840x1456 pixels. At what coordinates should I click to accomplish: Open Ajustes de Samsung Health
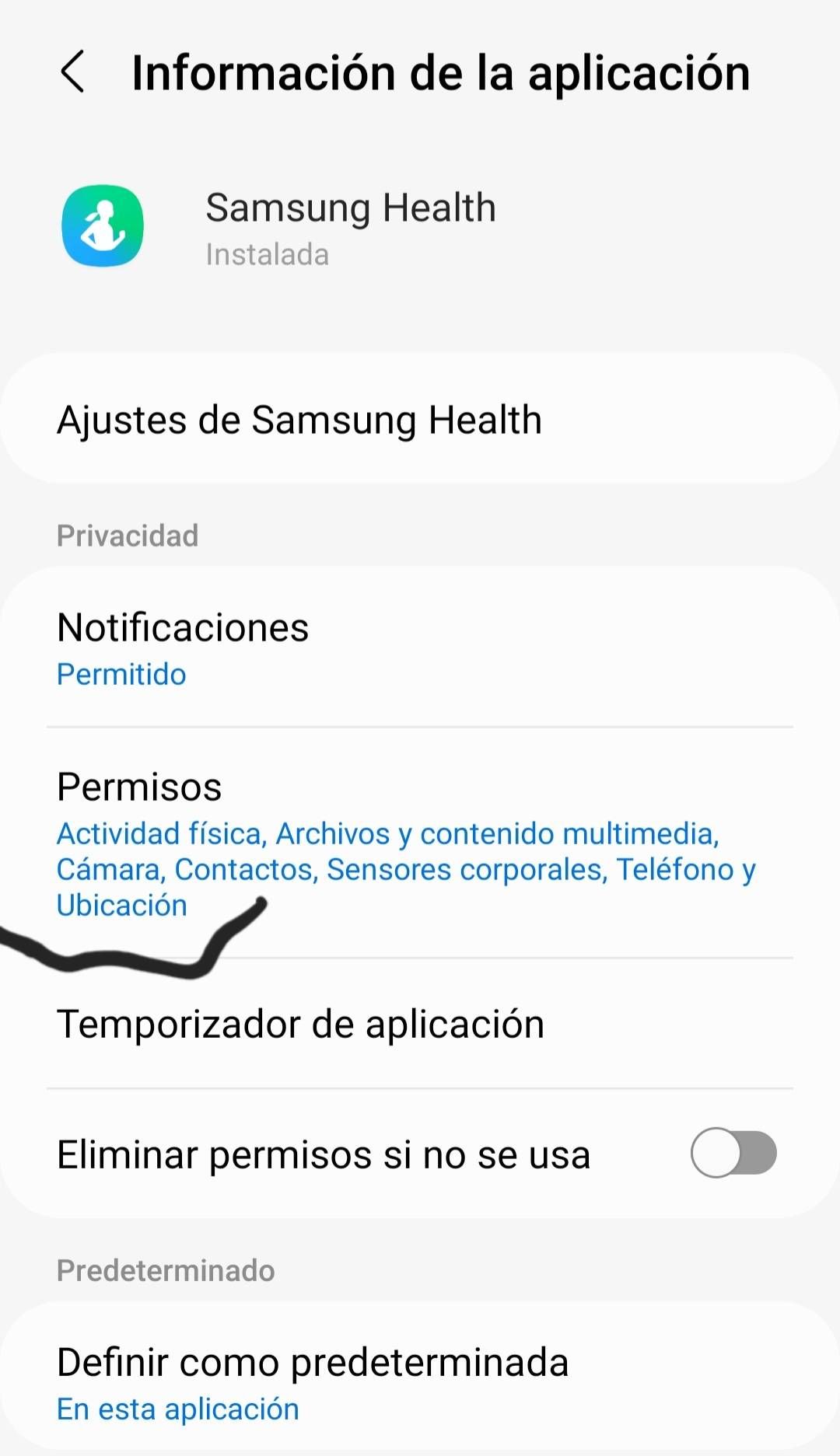click(x=420, y=420)
